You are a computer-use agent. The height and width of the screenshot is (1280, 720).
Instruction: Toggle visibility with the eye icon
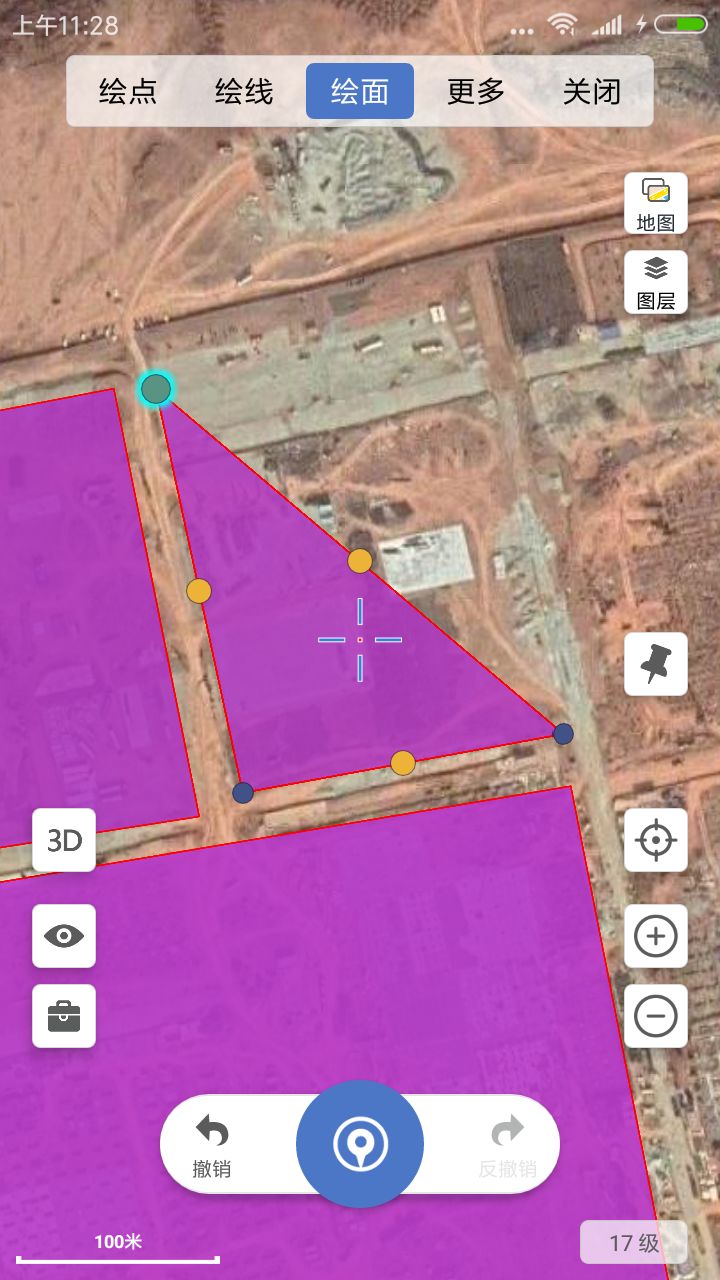[64, 936]
